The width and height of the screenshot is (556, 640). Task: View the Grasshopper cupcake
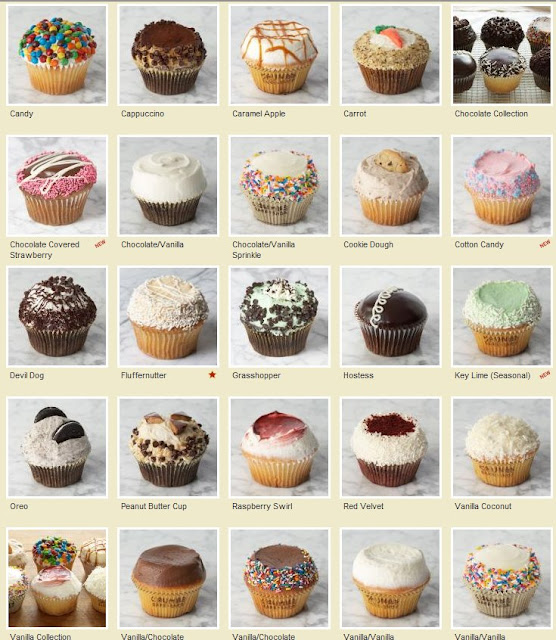tap(279, 316)
